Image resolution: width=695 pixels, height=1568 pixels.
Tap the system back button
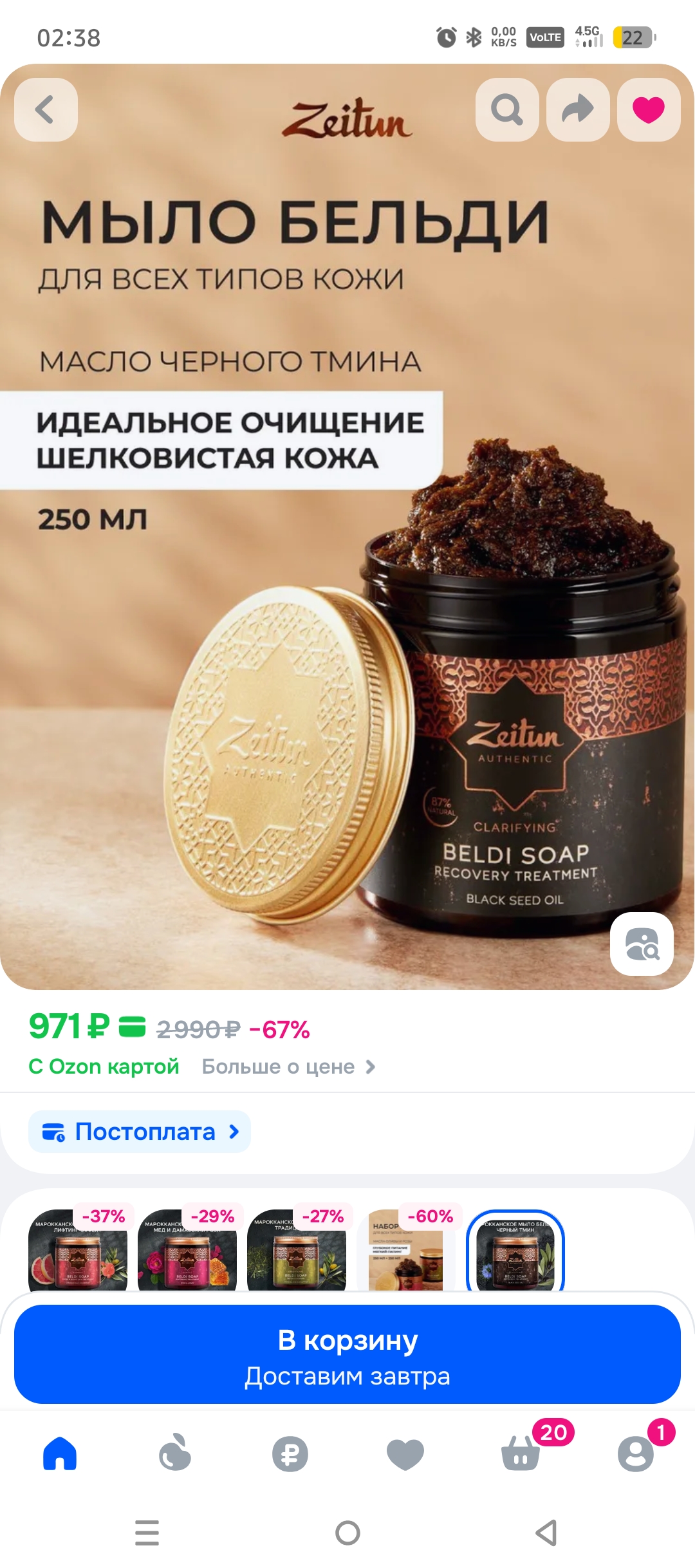(x=546, y=1533)
